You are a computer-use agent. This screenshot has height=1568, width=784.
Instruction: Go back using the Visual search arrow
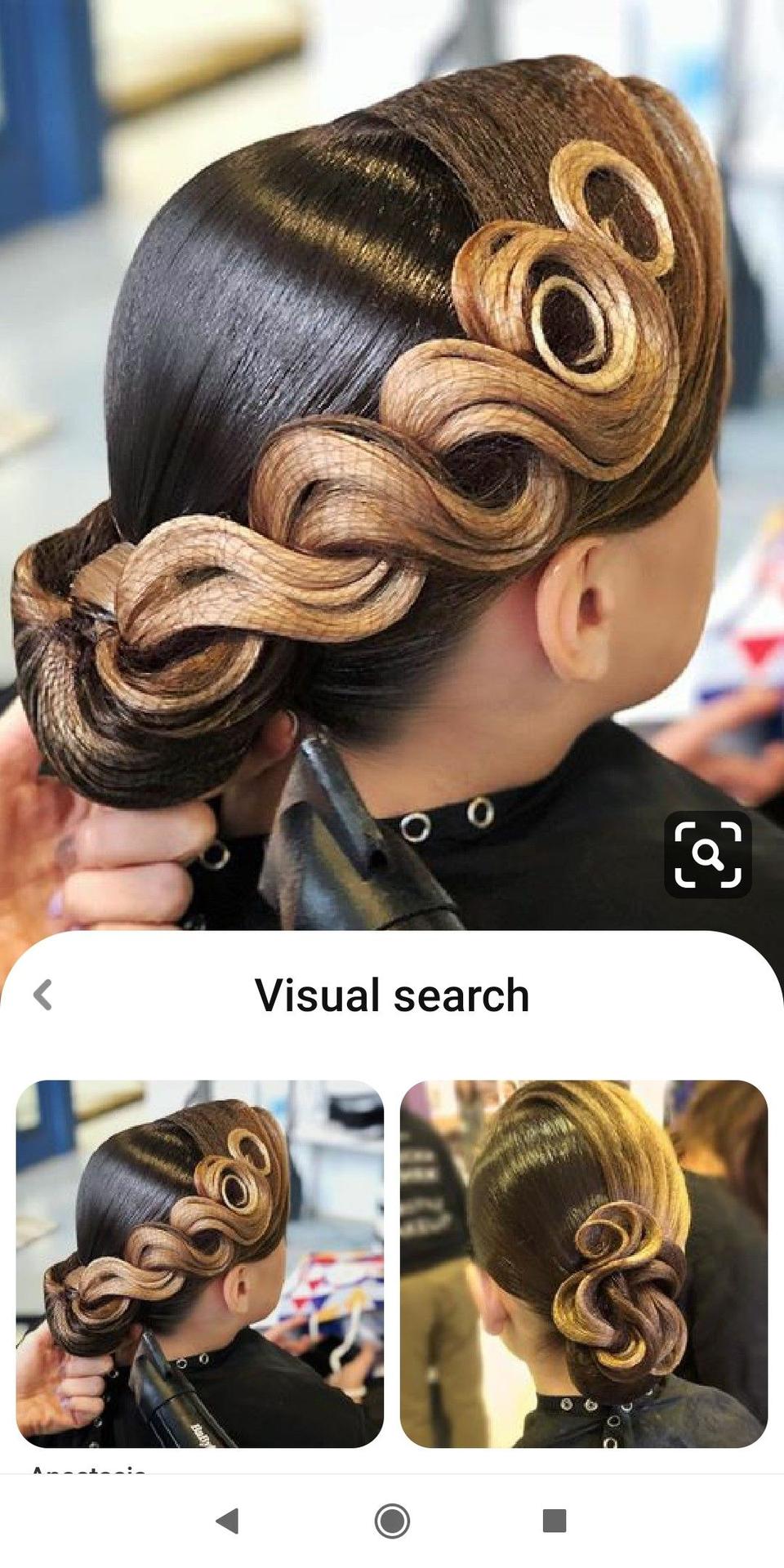tap(43, 995)
